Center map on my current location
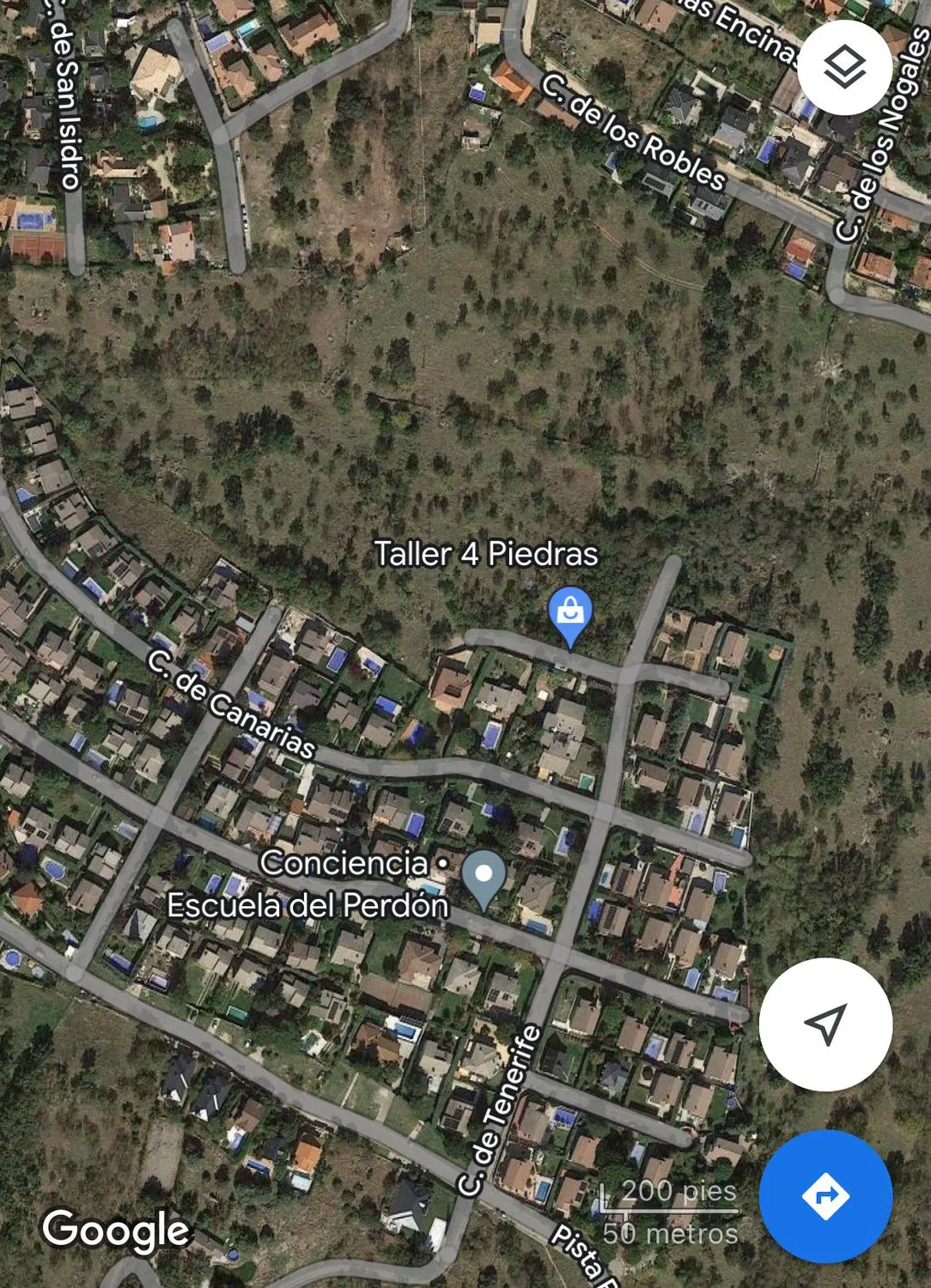931x1288 pixels. (825, 1024)
